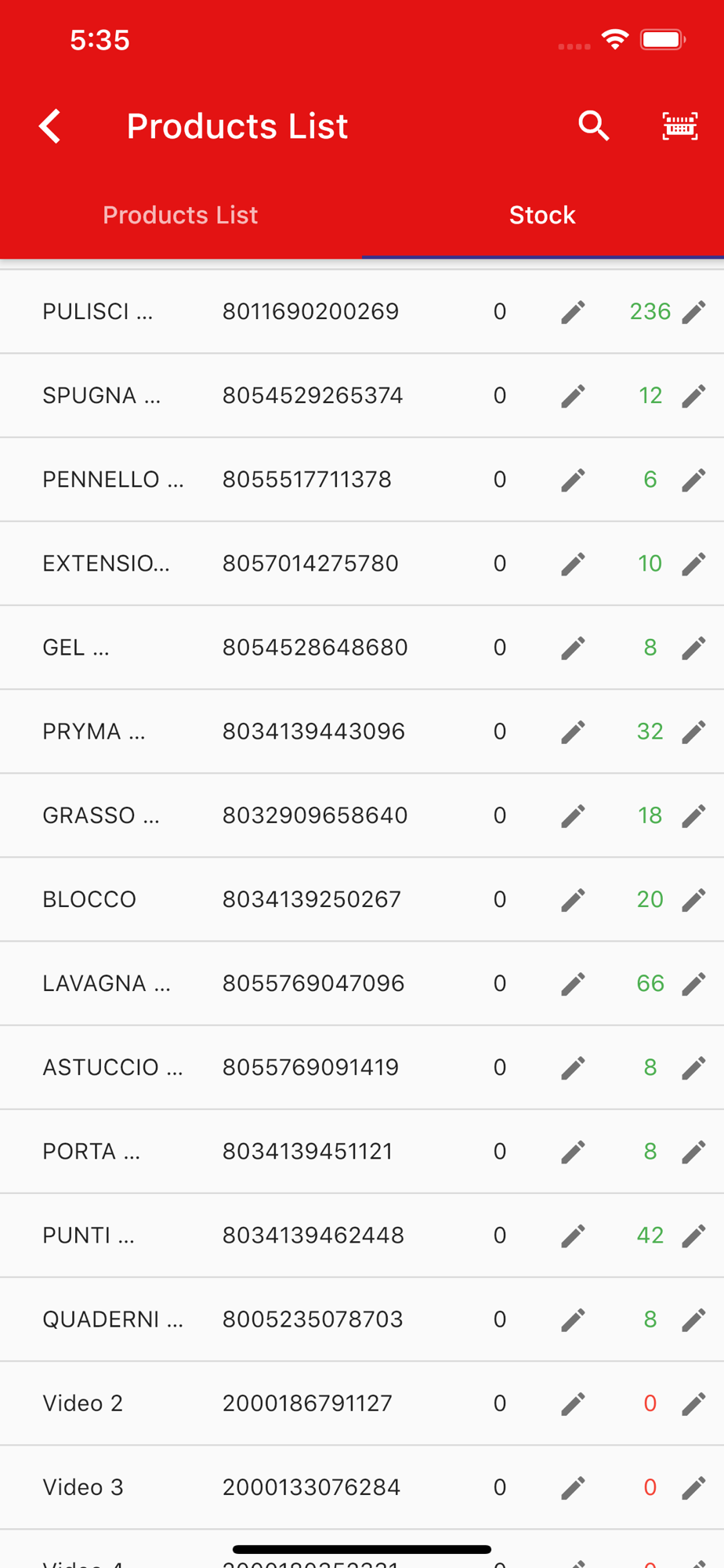Select the Stock tab

[542, 215]
